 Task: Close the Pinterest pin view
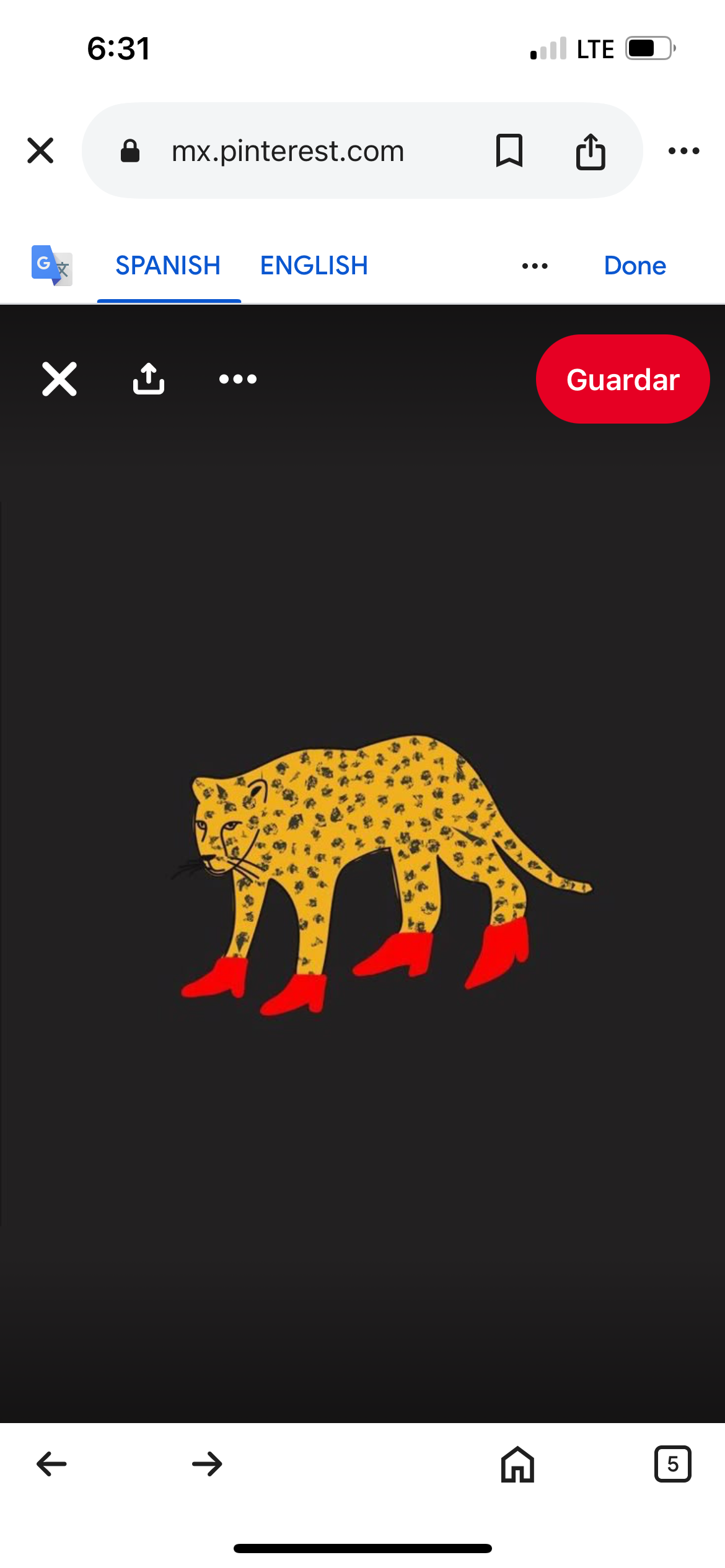[x=59, y=379]
